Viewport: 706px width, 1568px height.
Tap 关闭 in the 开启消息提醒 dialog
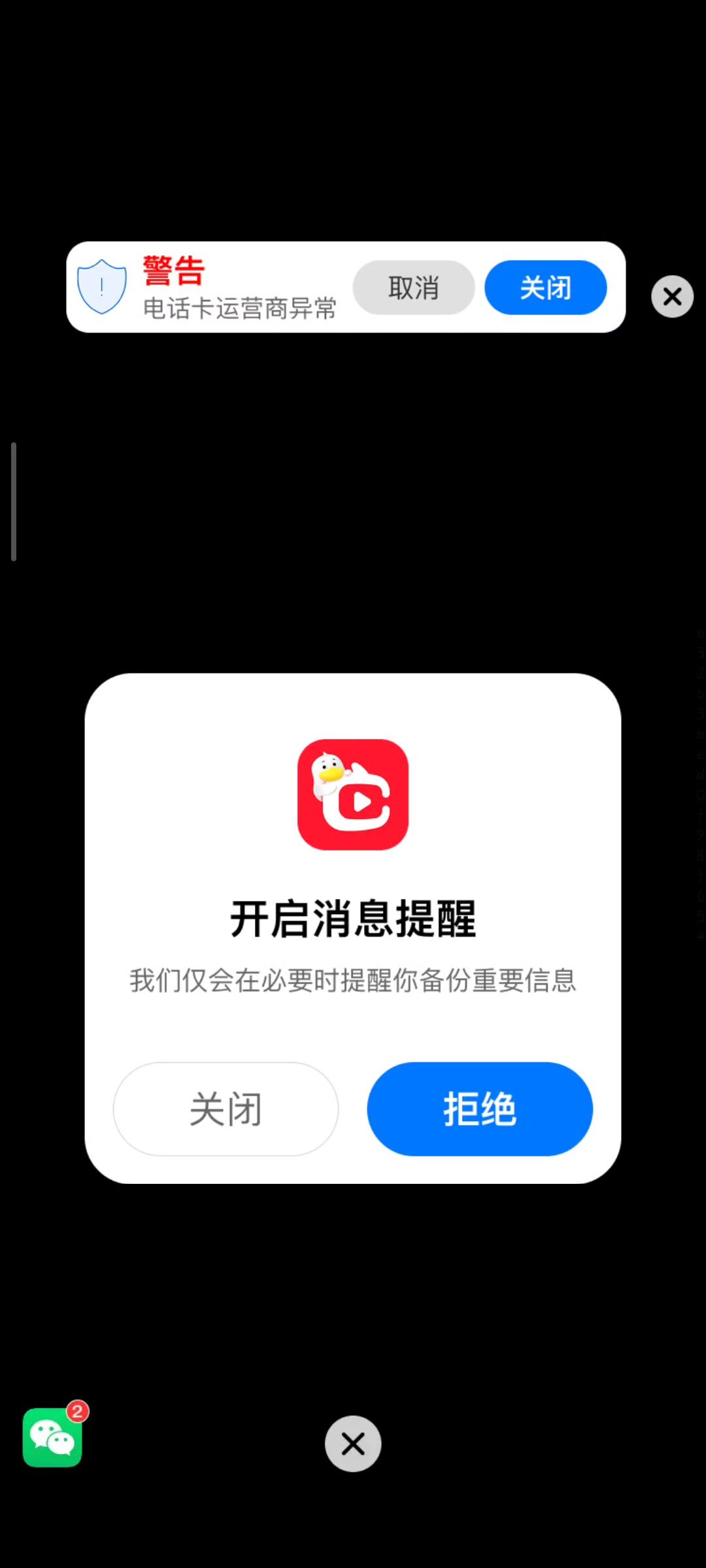226,1109
